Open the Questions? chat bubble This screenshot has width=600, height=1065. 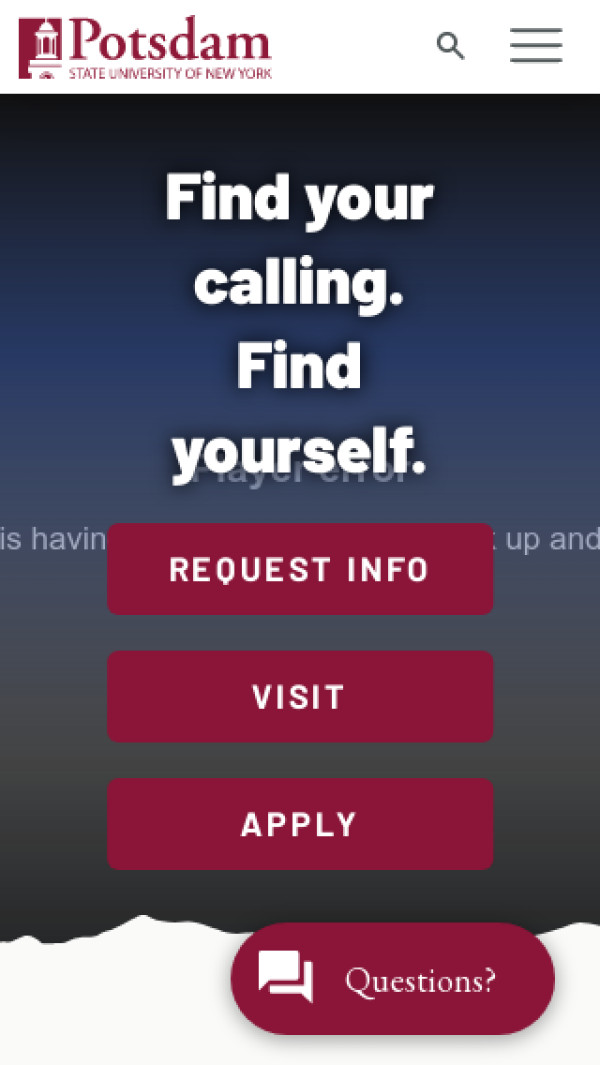392,979
